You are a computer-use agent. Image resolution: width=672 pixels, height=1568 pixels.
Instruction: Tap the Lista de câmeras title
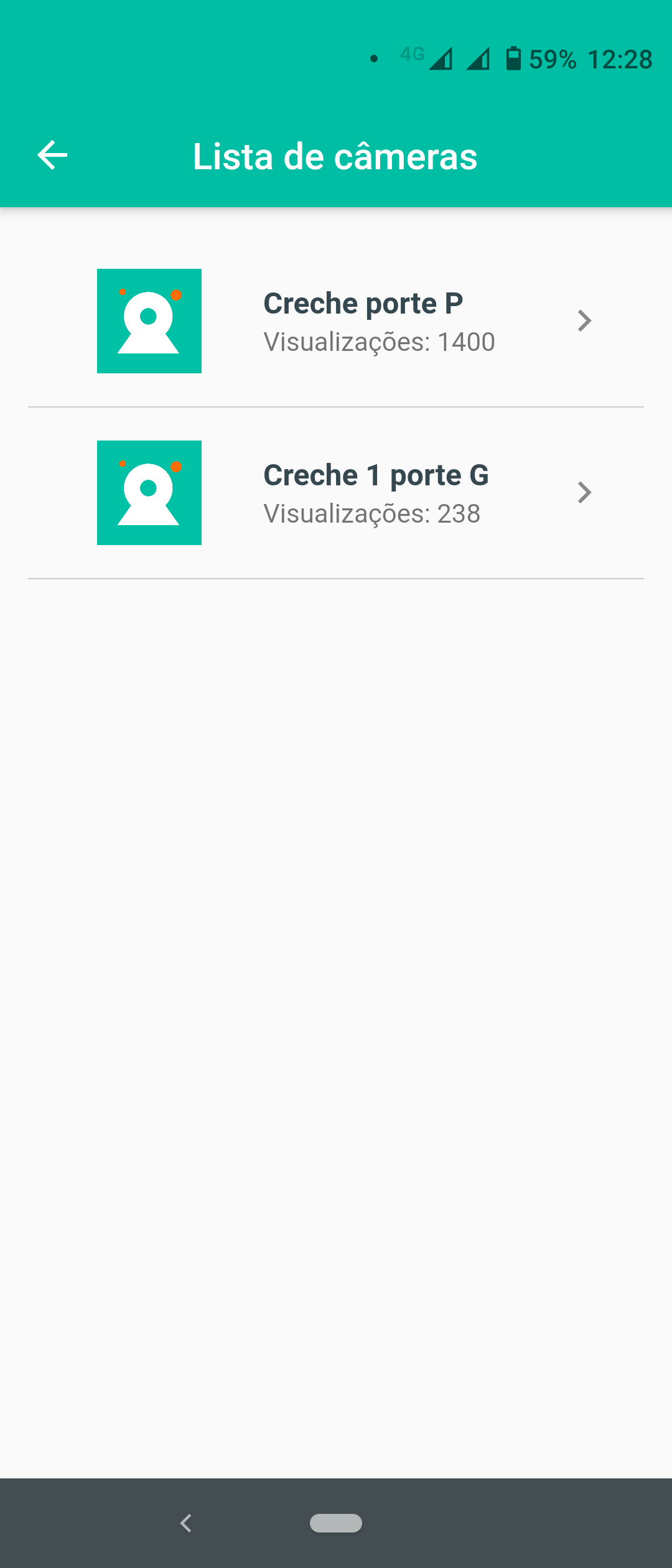[335, 156]
